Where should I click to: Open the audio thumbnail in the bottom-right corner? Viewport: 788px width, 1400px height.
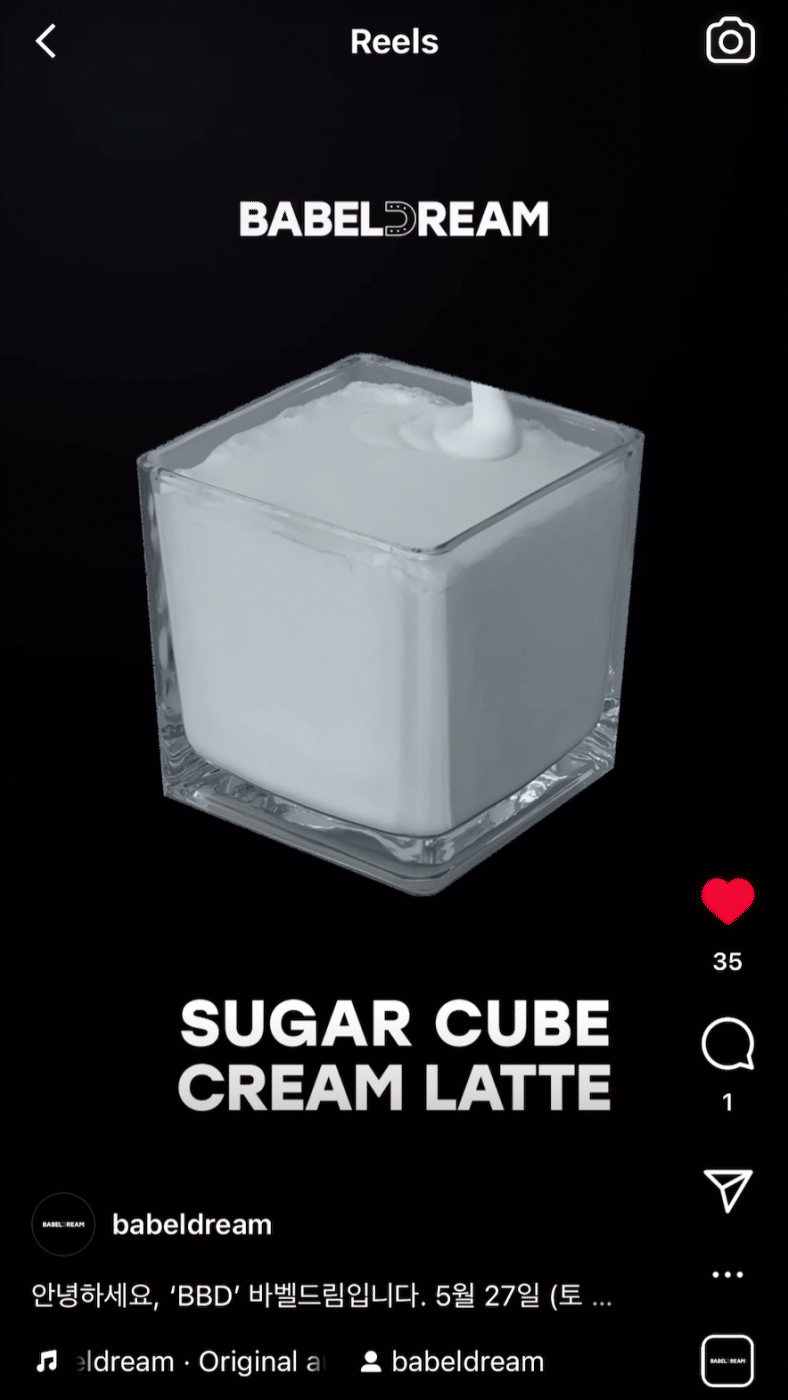point(728,1361)
